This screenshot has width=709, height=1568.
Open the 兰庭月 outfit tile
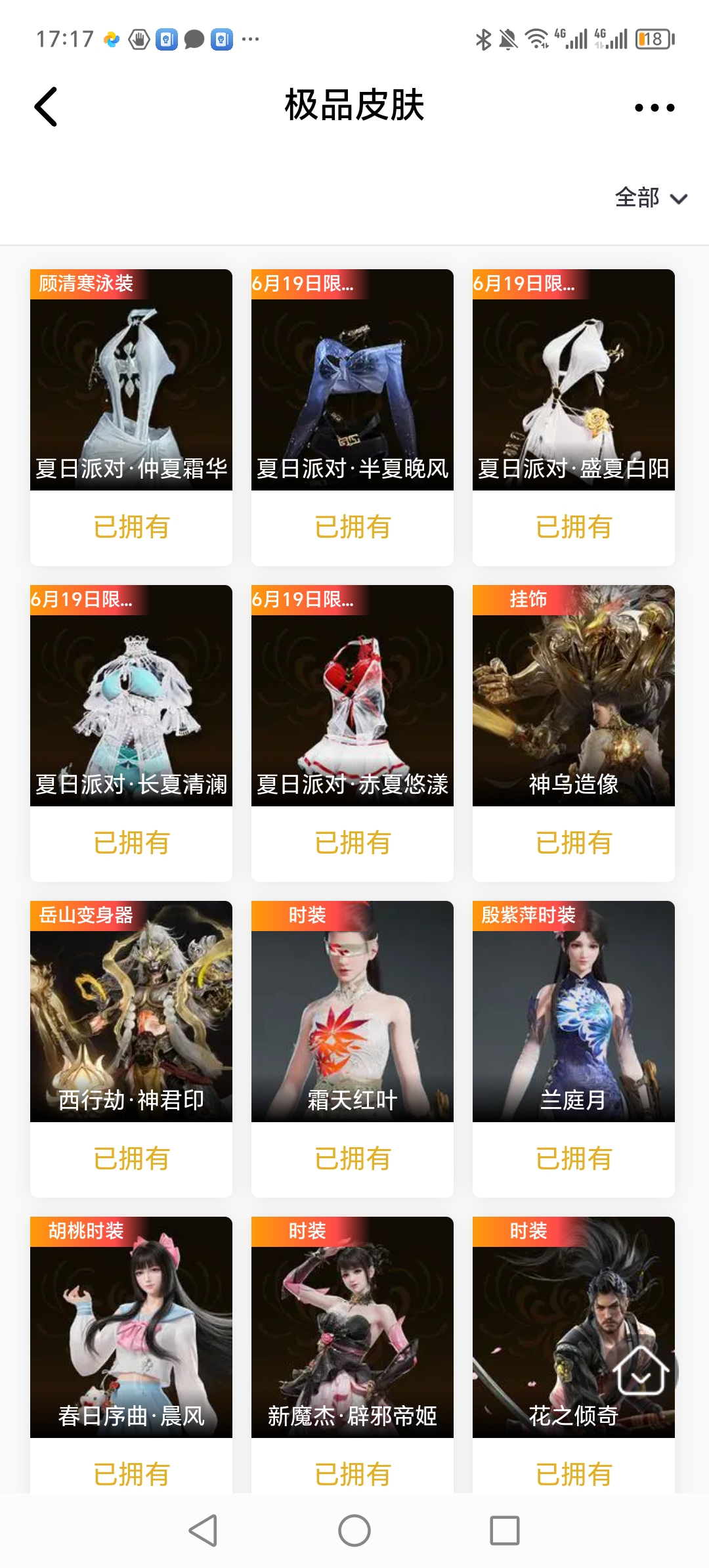(x=574, y=1011)
